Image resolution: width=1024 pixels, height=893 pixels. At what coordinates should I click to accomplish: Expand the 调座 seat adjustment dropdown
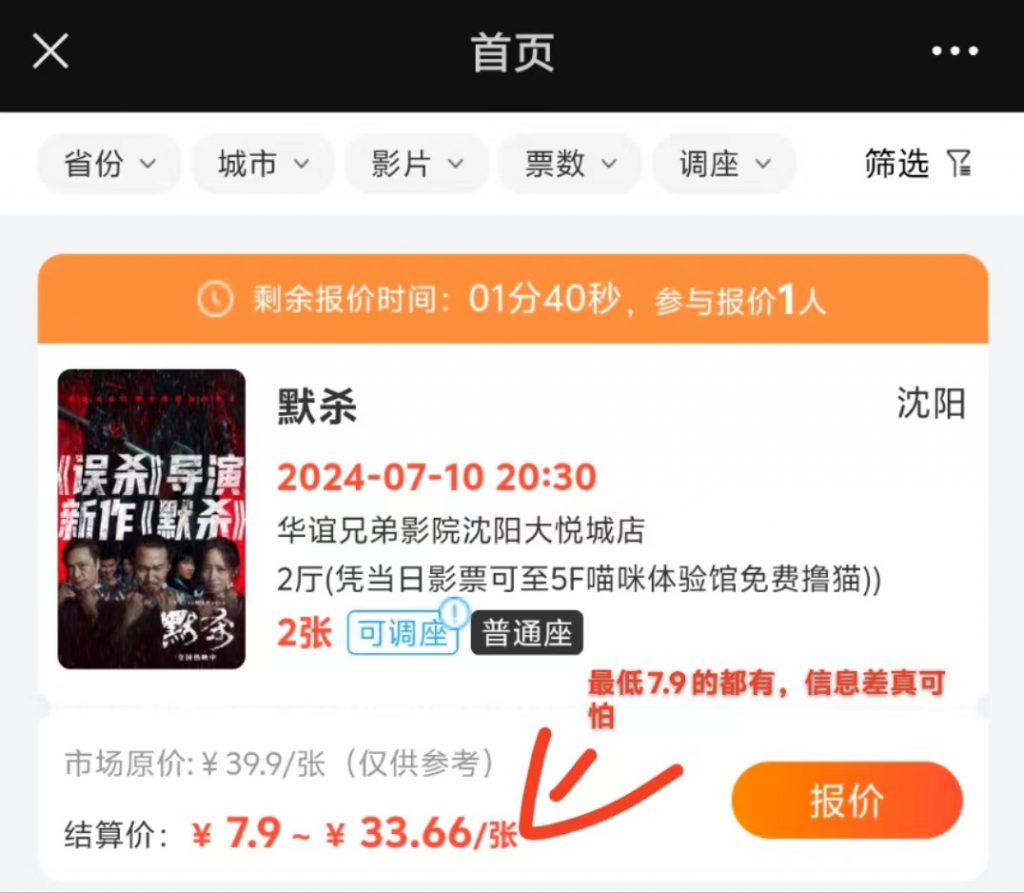click(724, 164)
